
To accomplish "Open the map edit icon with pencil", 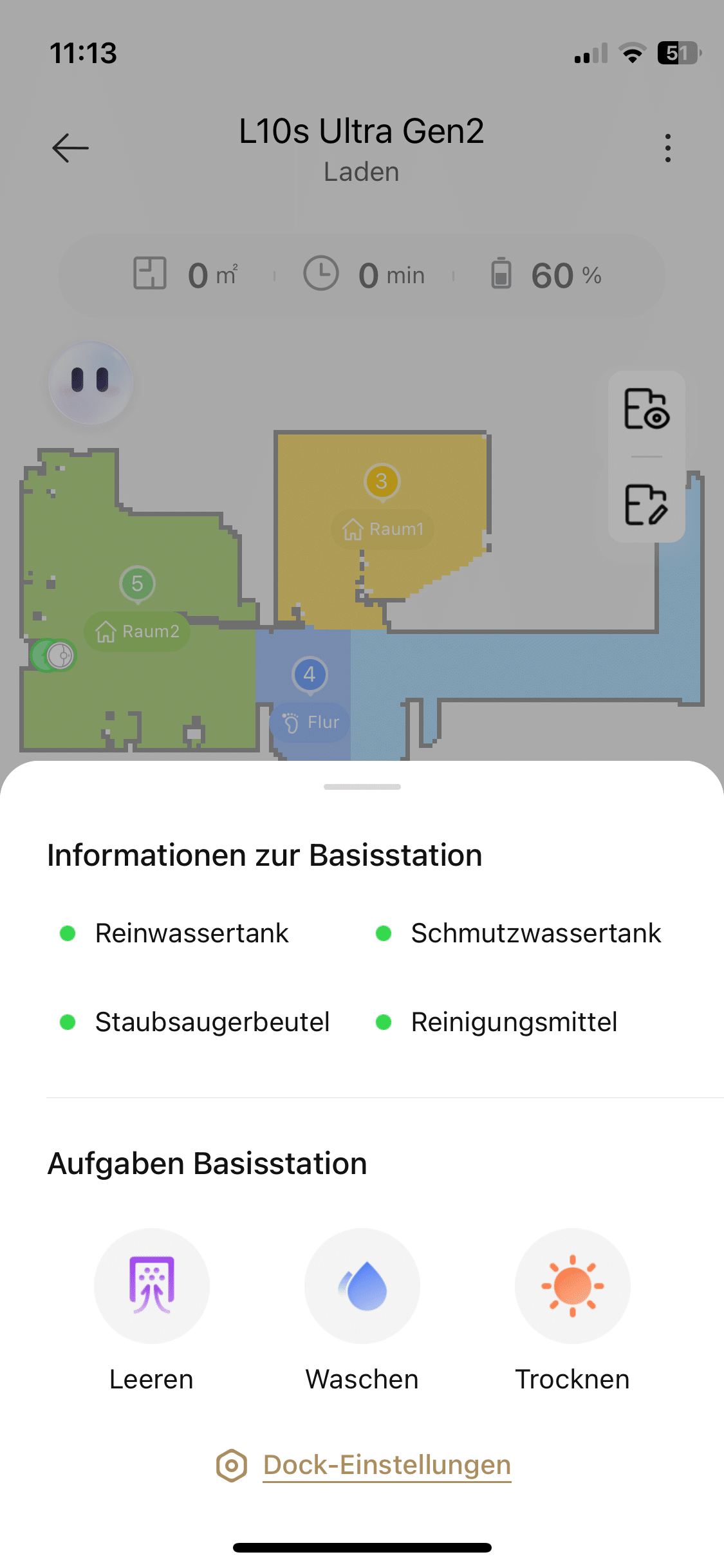I will (x=647, y=505).
